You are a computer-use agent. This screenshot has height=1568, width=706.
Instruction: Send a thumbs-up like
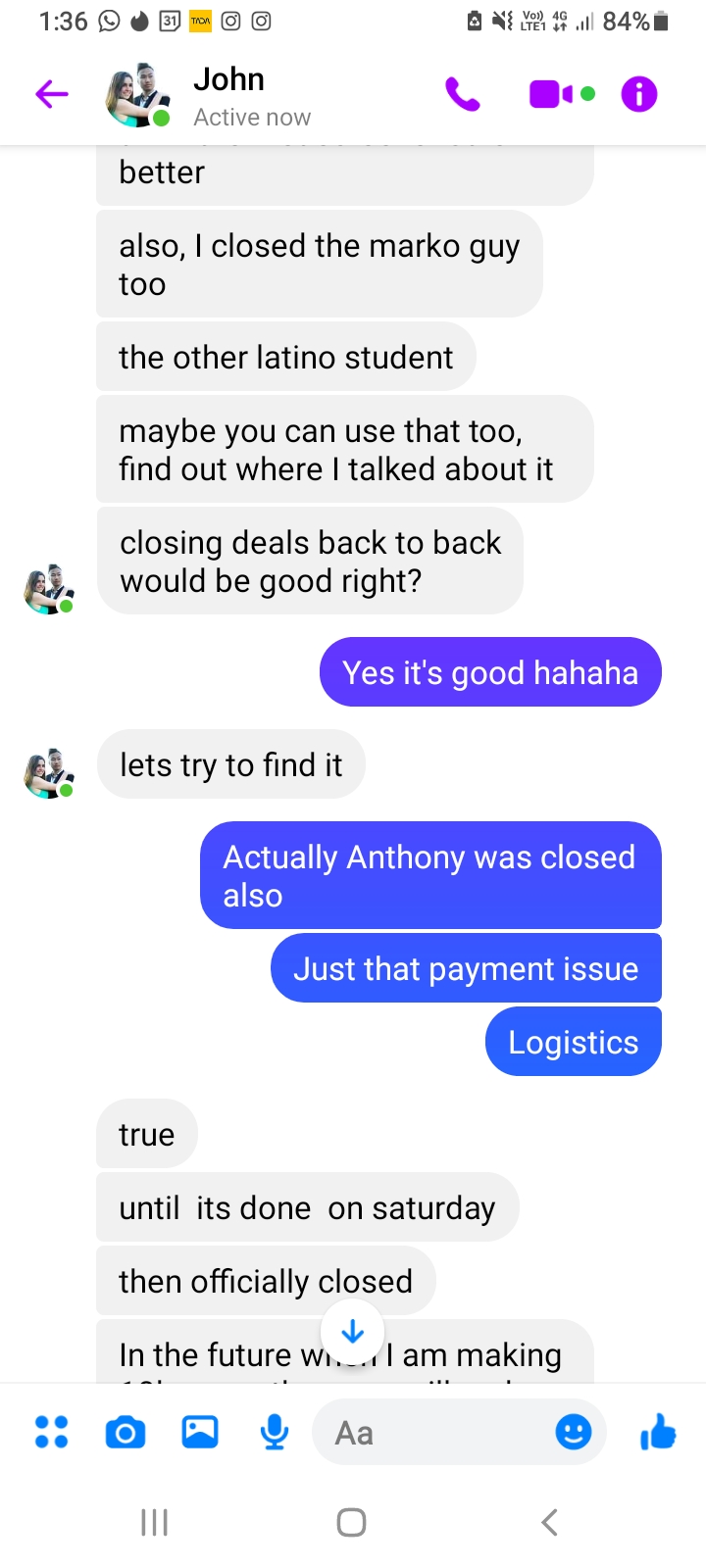coord(658,1433)
